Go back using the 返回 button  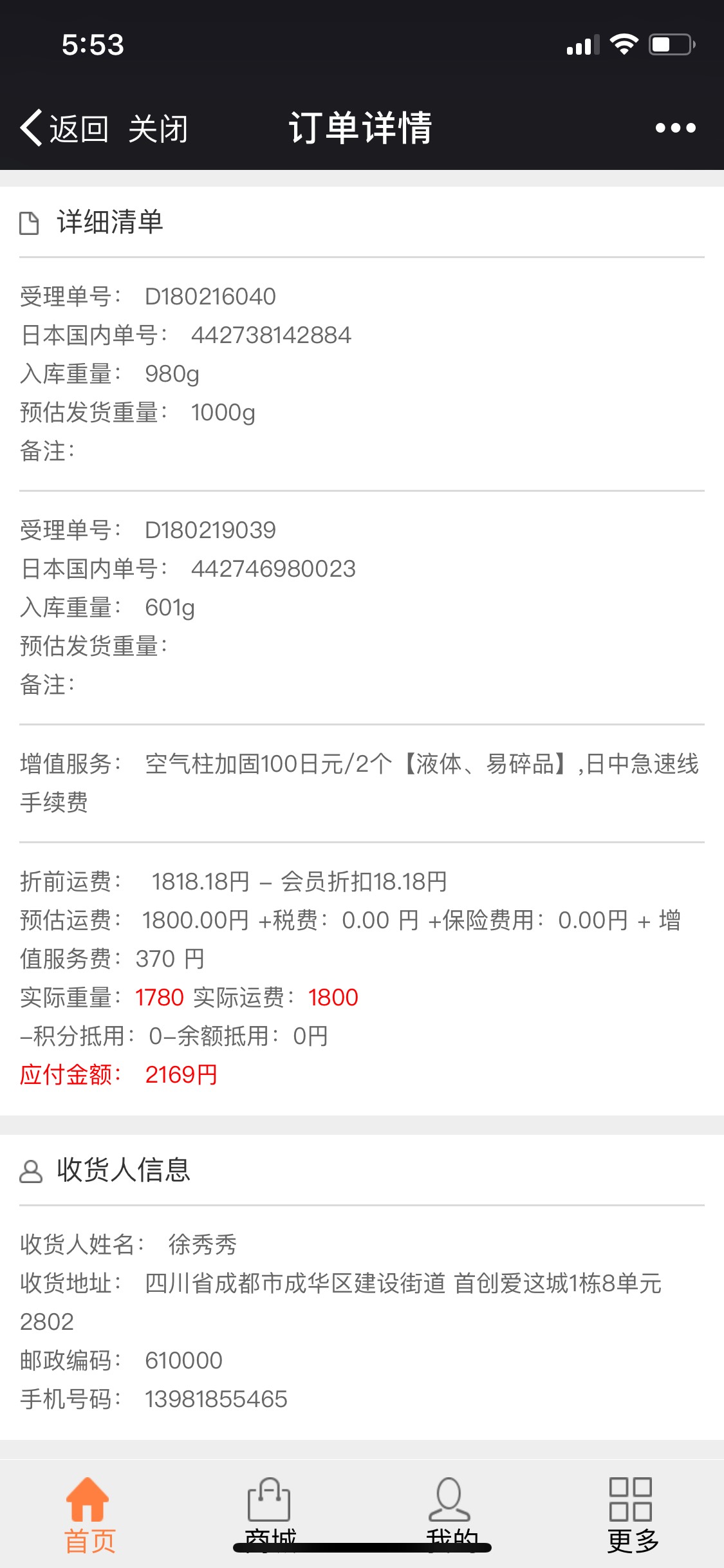point(64,128)
